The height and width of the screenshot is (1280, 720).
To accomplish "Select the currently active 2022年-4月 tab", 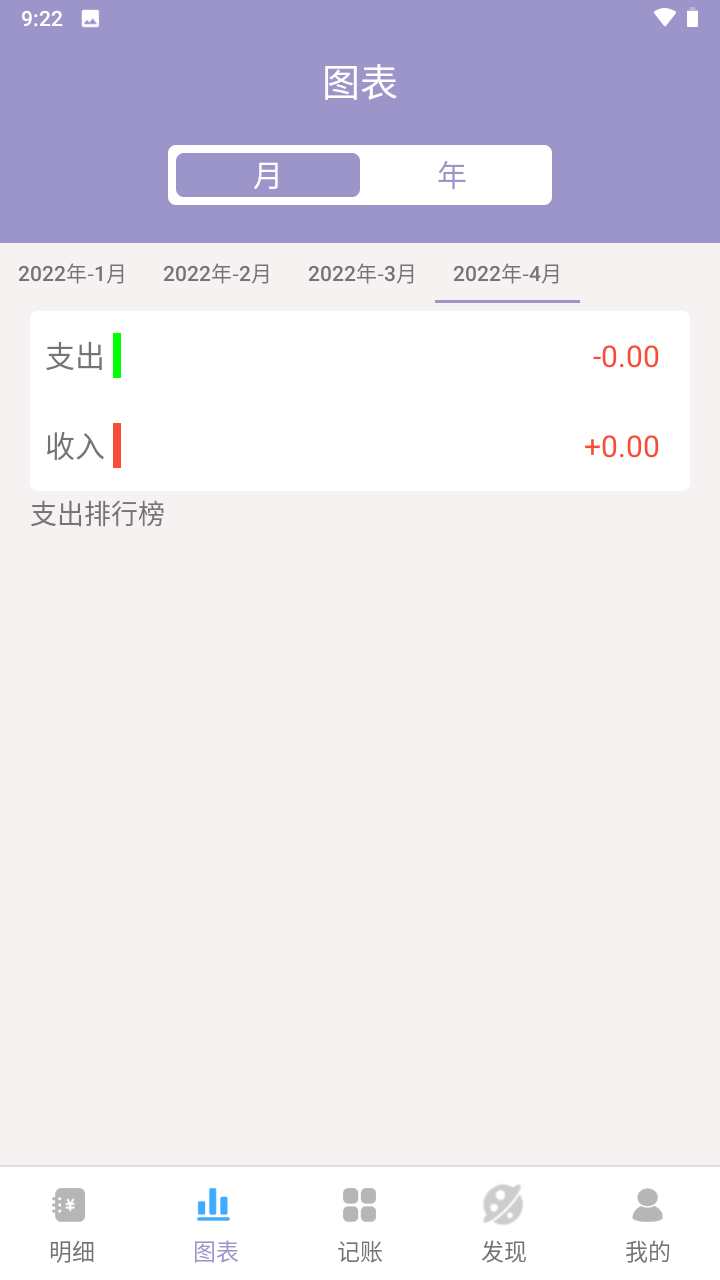I will (x=507, y=273).
